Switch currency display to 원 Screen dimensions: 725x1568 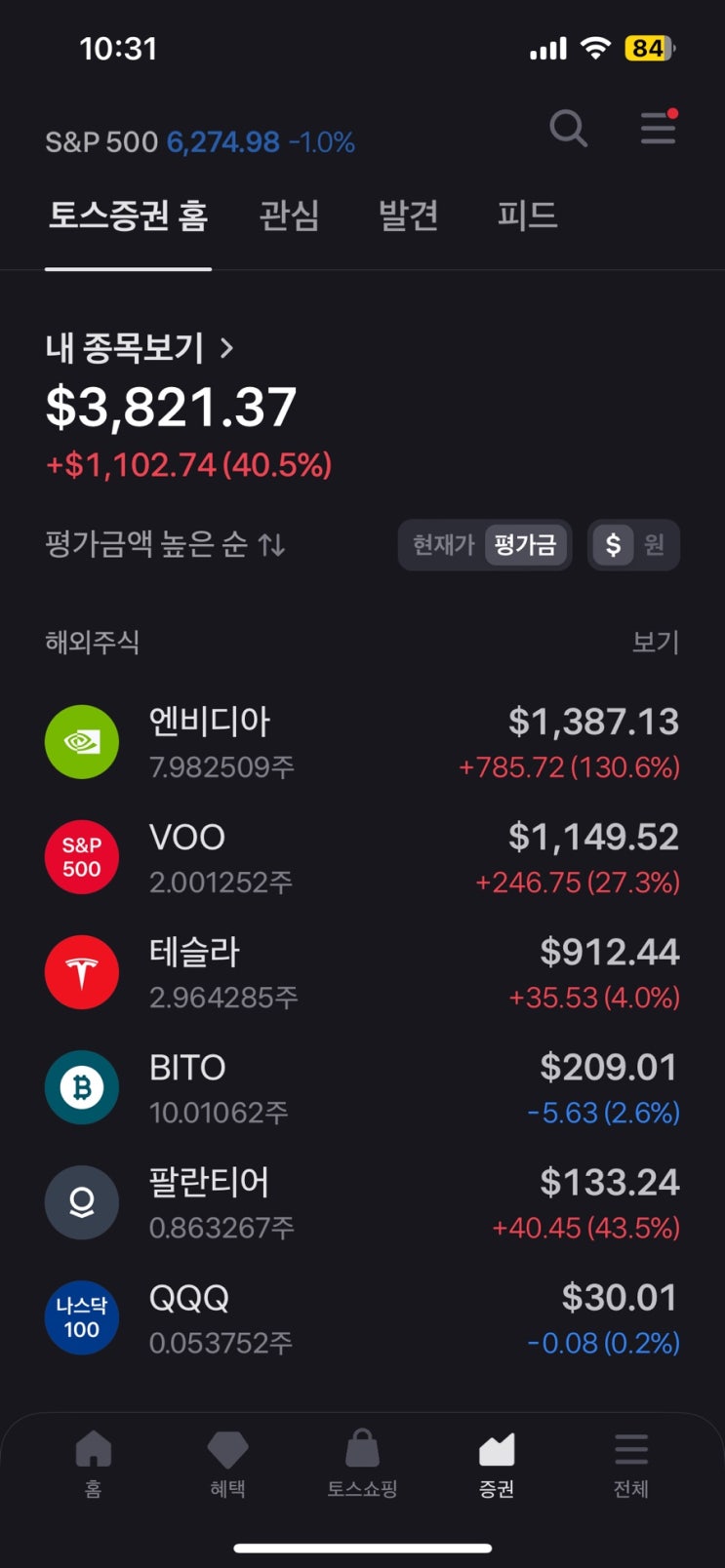(654, 544)
